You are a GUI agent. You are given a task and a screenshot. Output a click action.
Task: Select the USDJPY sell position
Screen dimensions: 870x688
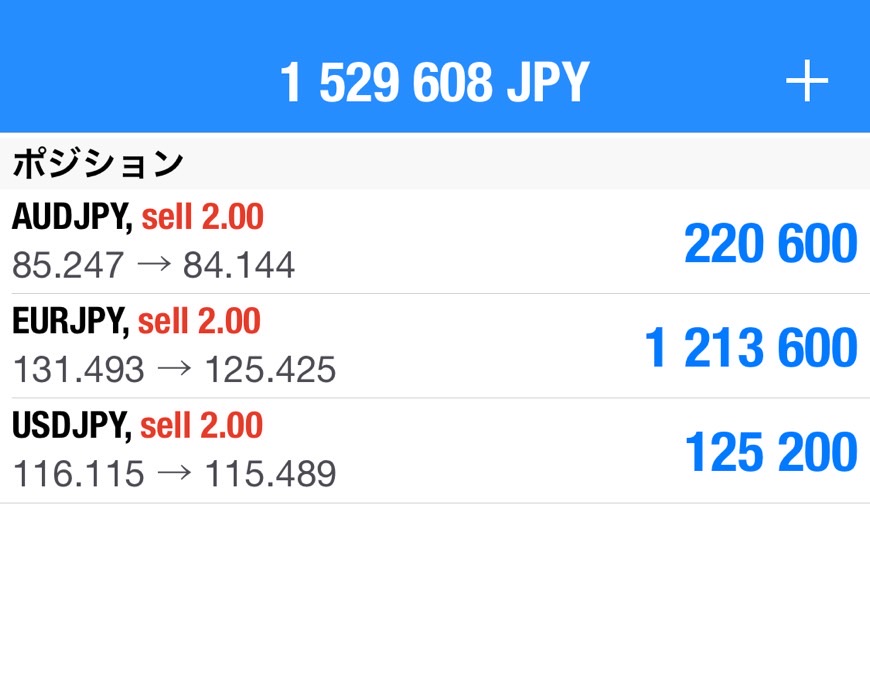[434, 451]
